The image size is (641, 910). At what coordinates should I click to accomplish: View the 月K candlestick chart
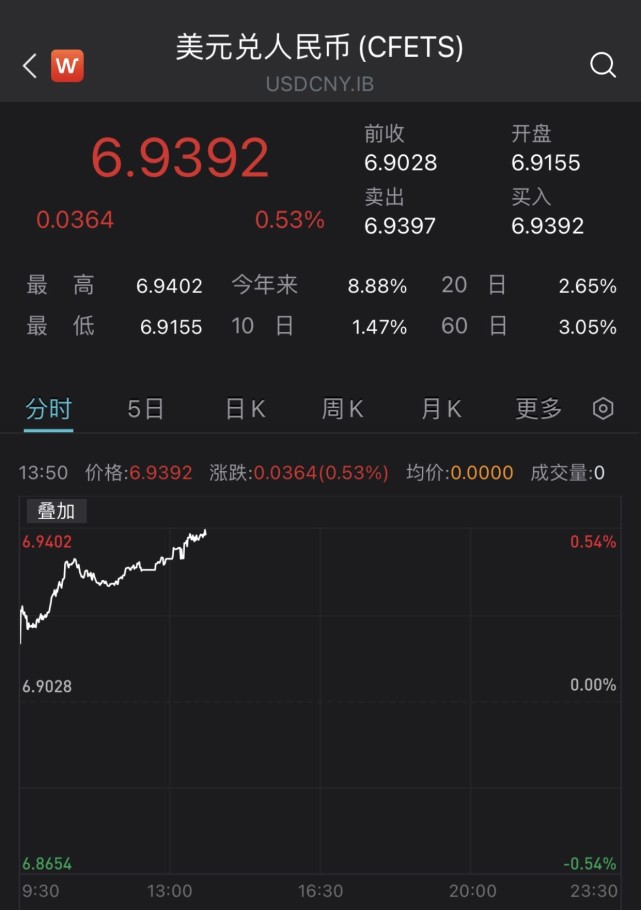tap(441, 409)
